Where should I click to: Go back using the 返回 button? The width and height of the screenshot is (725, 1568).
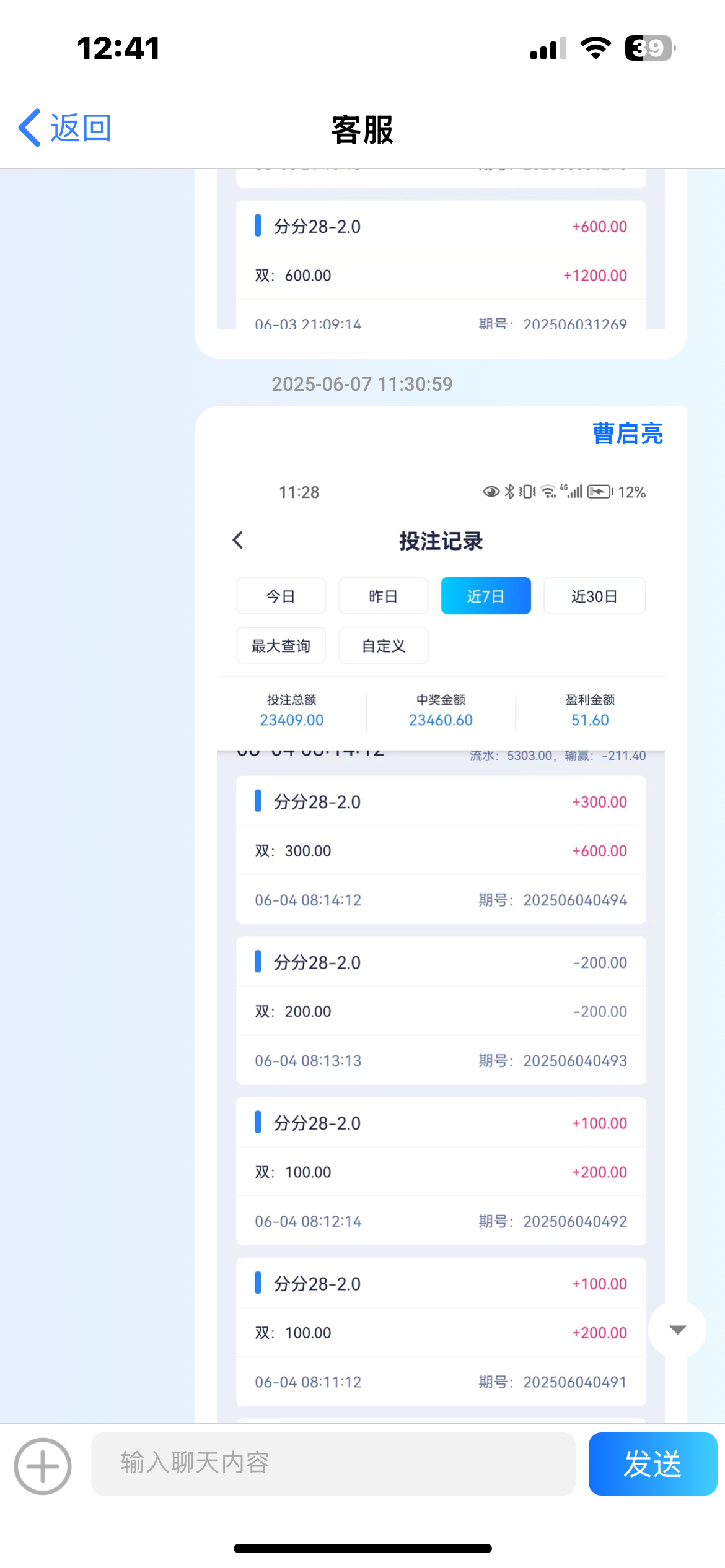pyautogui.click(x=65, y=128)
